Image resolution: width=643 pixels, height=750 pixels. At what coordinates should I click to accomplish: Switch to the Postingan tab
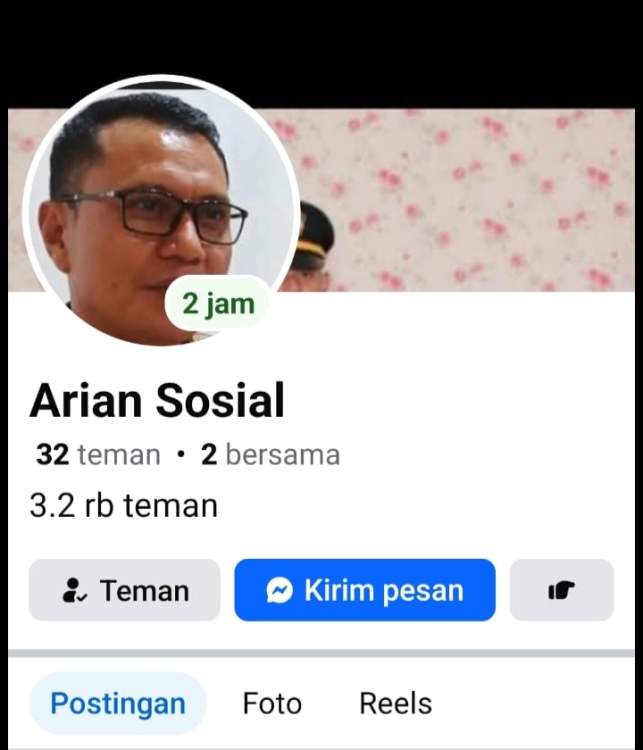(118, 703)
